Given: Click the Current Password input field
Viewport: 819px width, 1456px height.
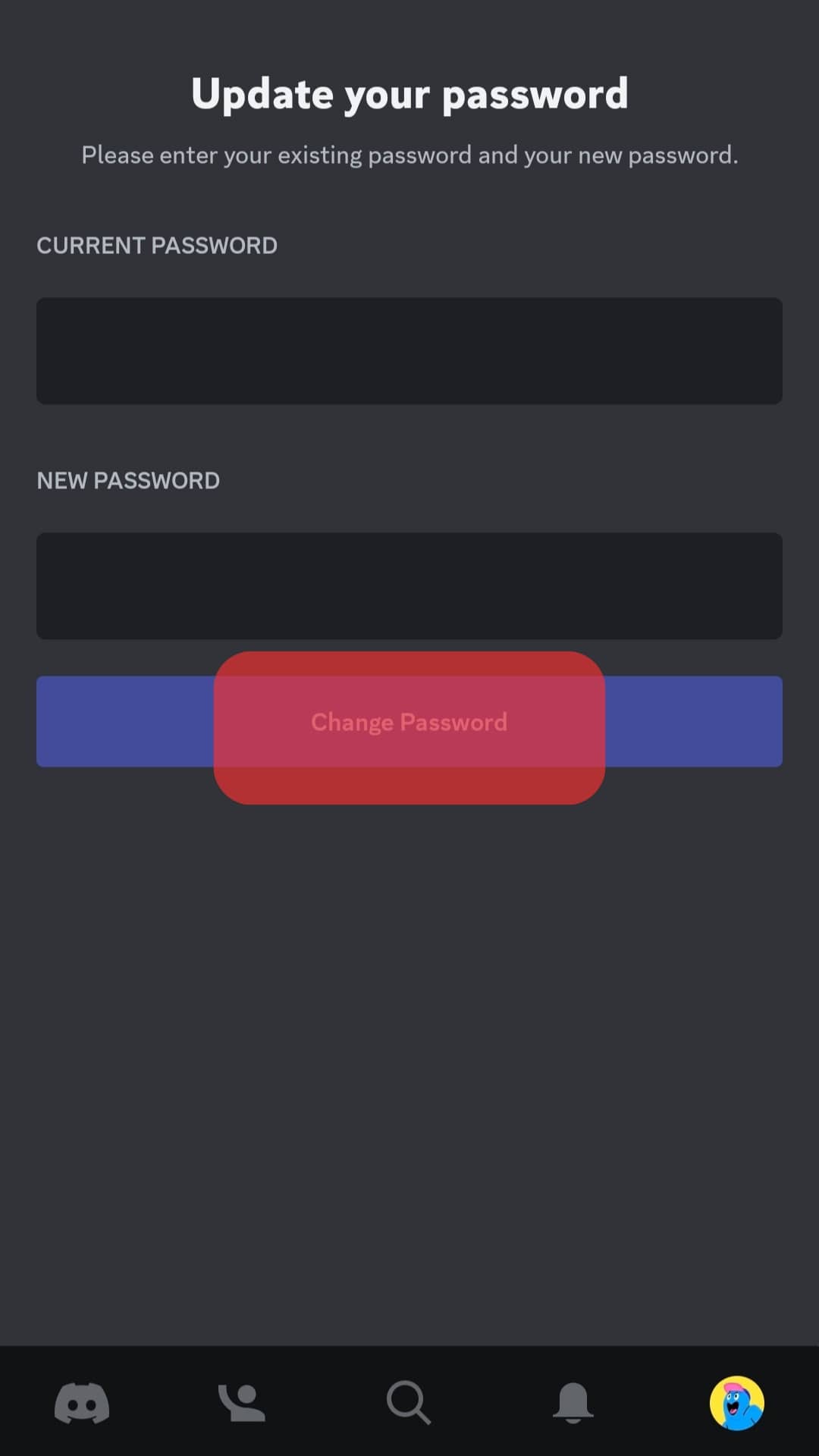Looking at the screenshot, I should [409, 351].
